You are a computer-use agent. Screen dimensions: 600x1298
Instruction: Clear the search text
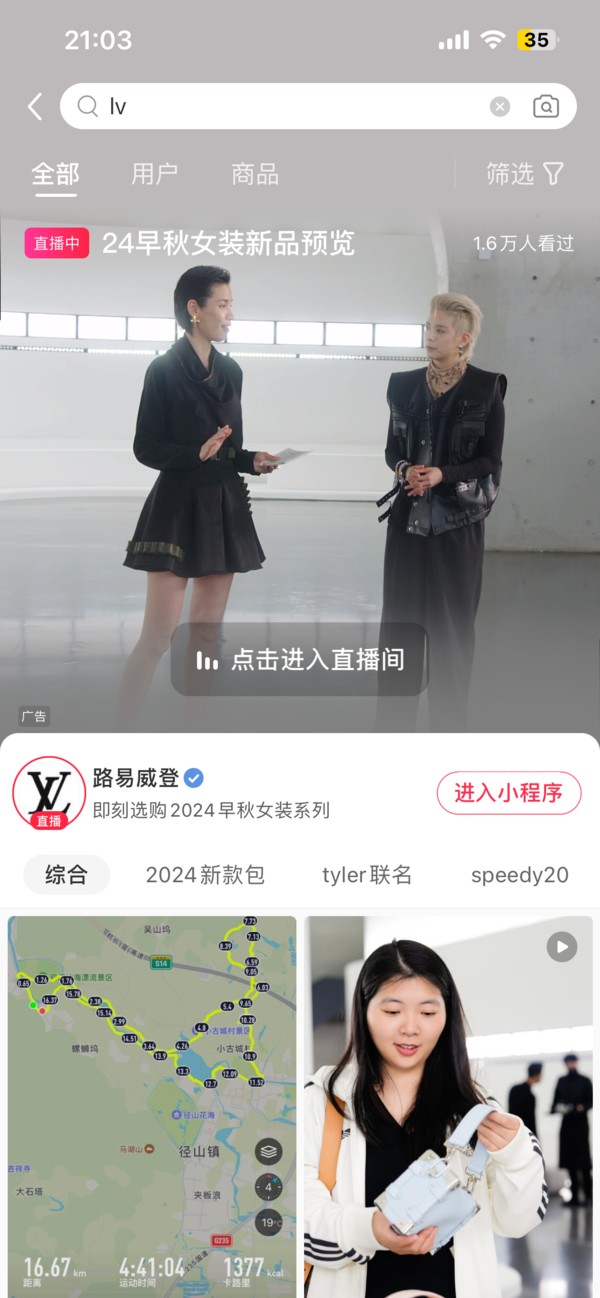[500, 107]
